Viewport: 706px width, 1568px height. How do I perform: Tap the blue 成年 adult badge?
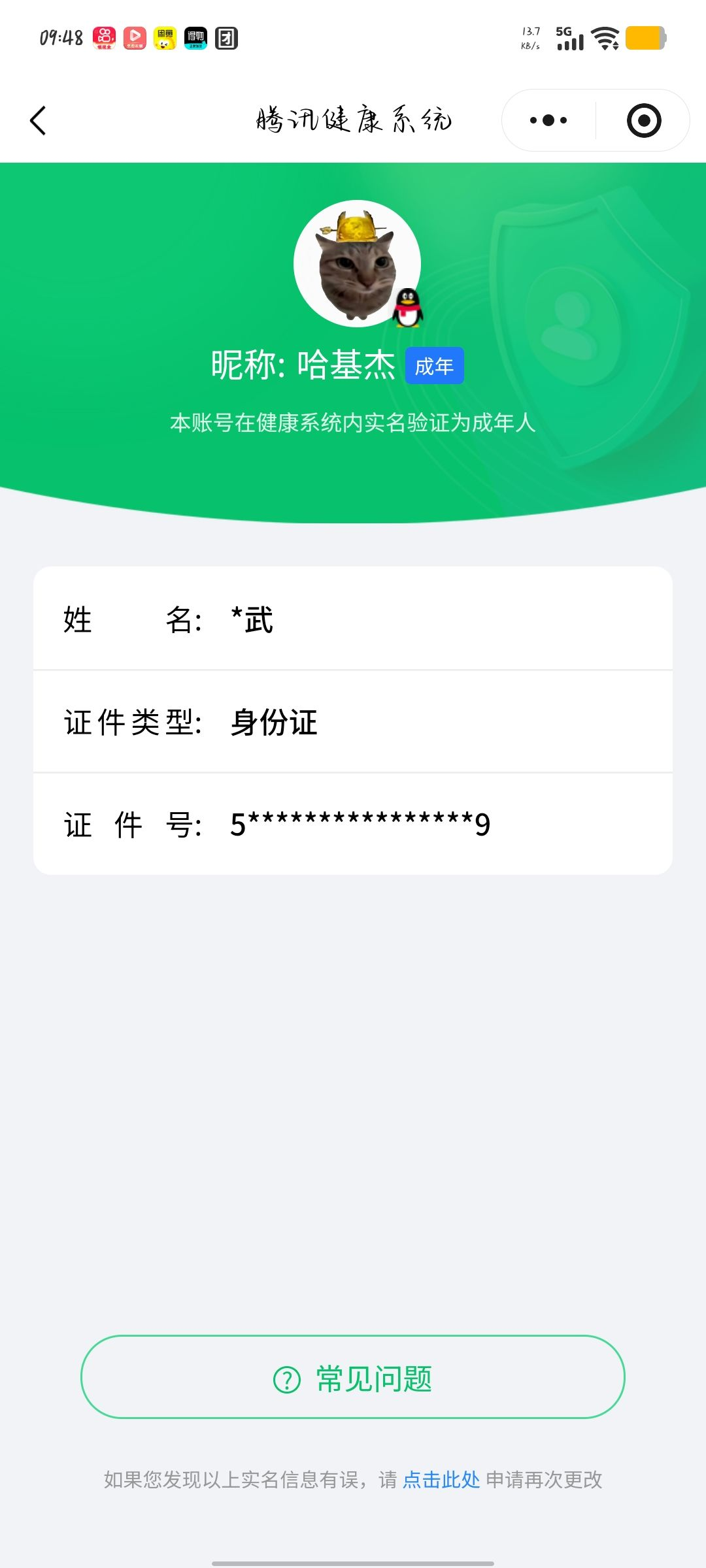[x=434, y=366]
